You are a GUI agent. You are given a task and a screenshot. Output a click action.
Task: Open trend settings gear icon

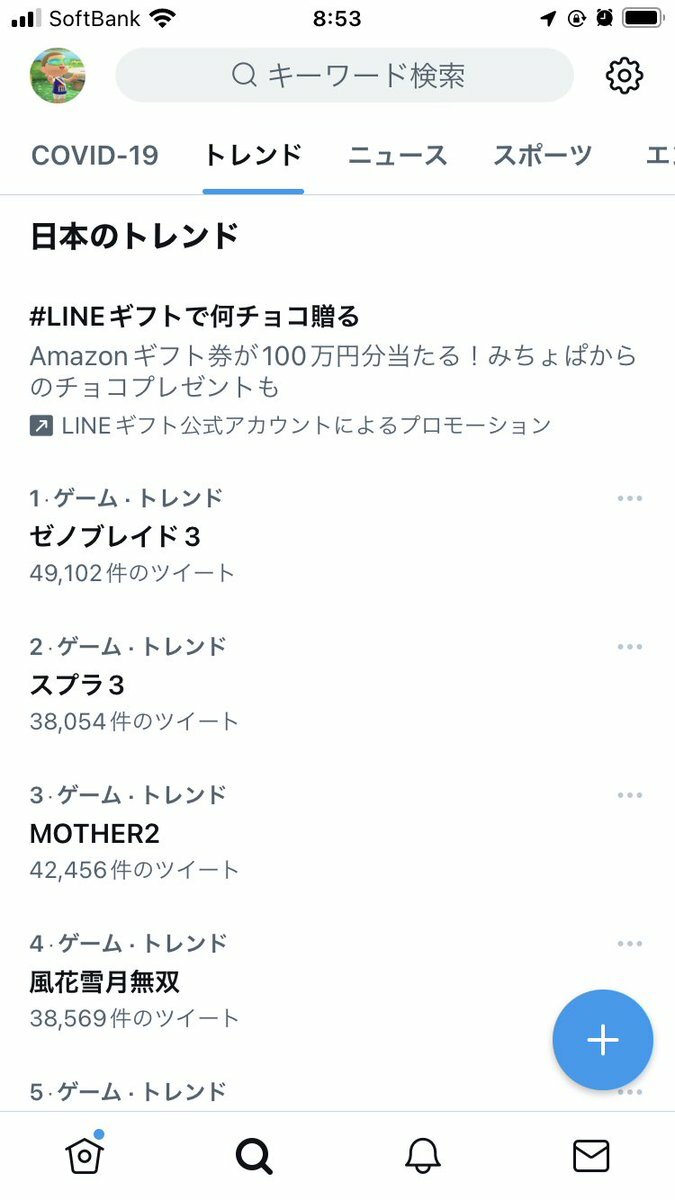click(624, 76)
